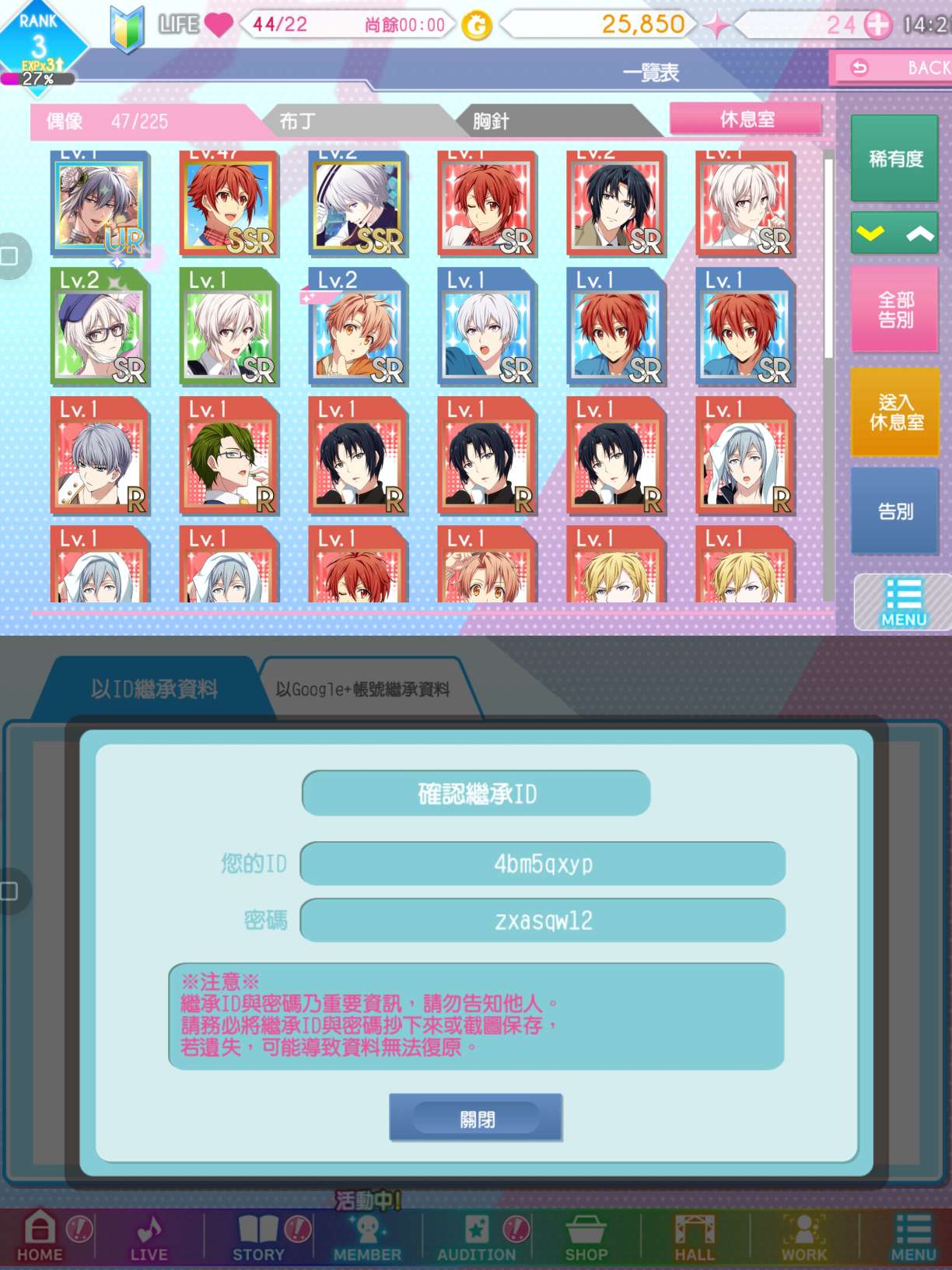Open the 稀有度 rarity sort button
Viewport: 952px width, 1270px height.
click(x=894, y=159)
